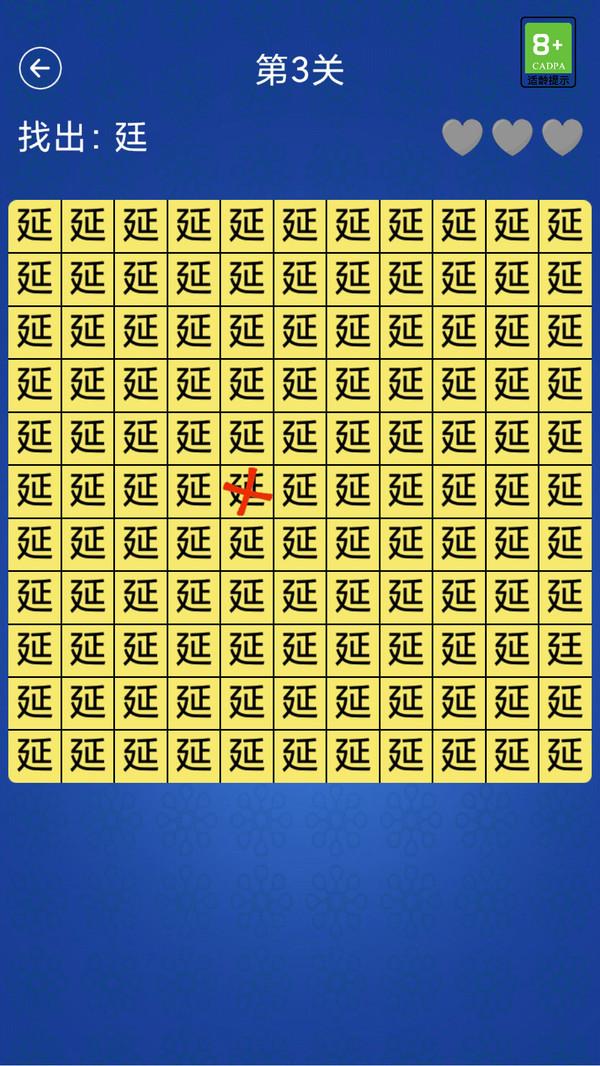Tap the tile crossed out in red

click(x=247, y=491)
